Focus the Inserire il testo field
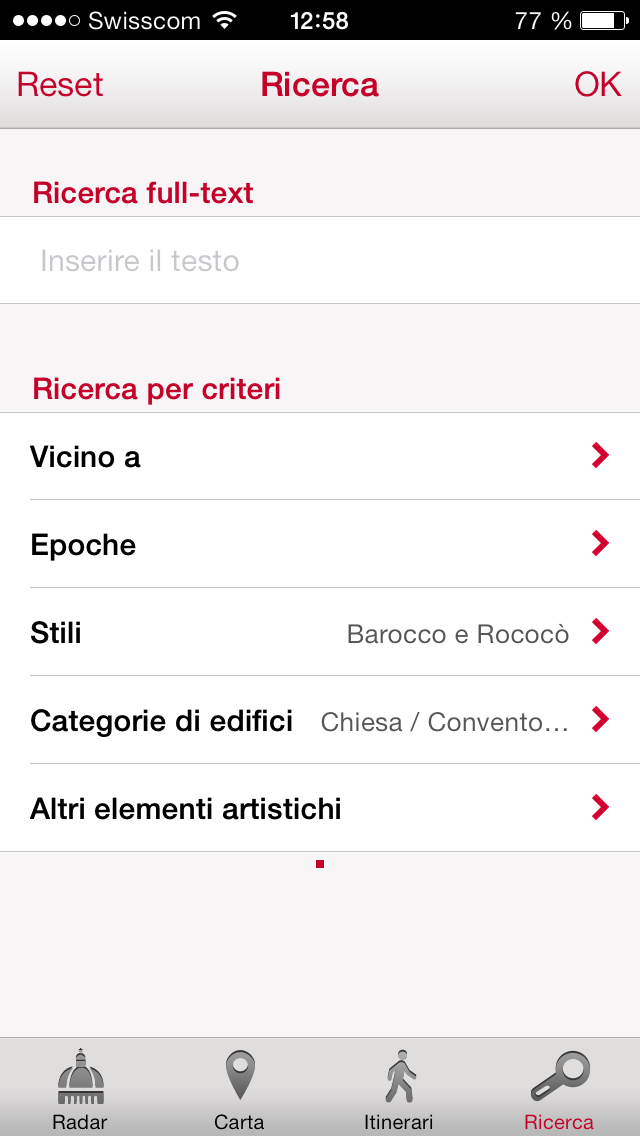640x1136 pixels. (x=320, y=261)
